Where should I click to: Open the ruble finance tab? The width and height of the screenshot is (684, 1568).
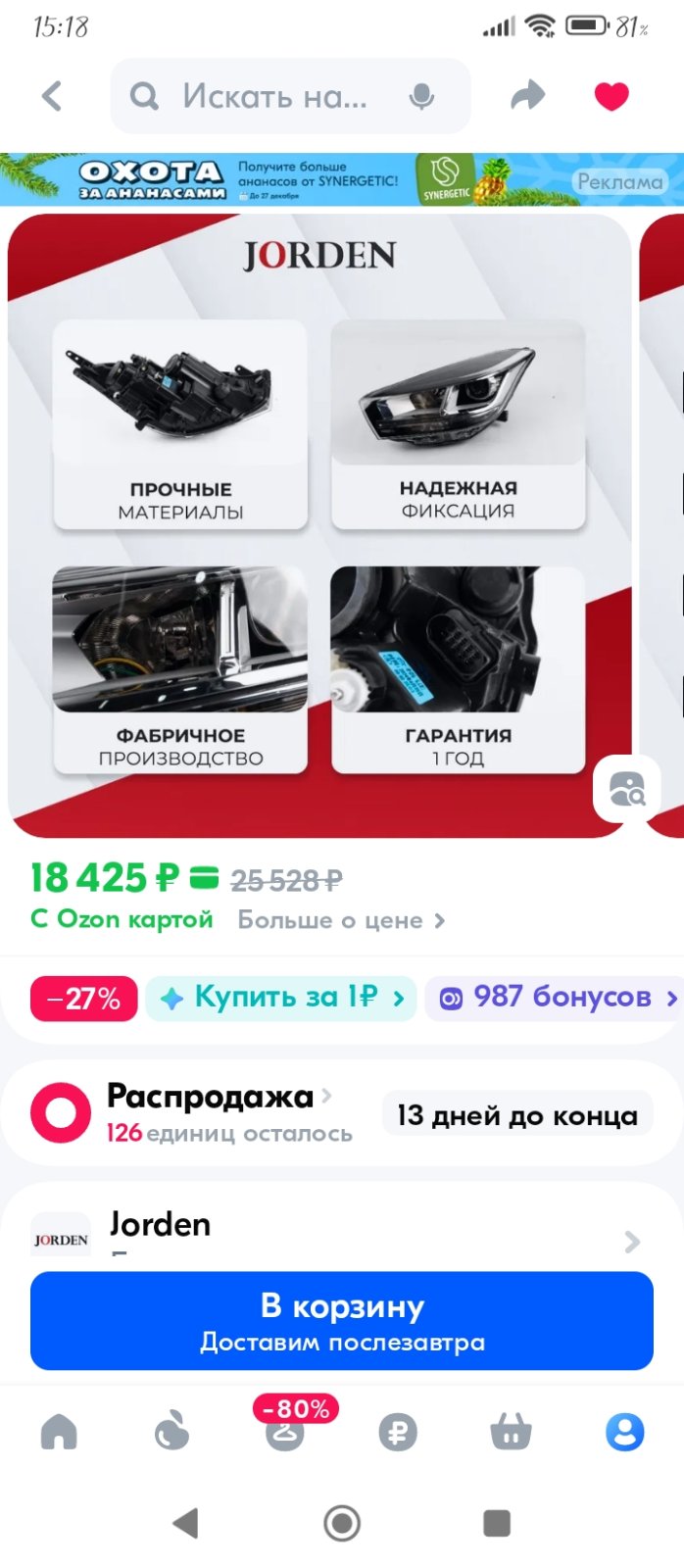tap(398, 1433)
